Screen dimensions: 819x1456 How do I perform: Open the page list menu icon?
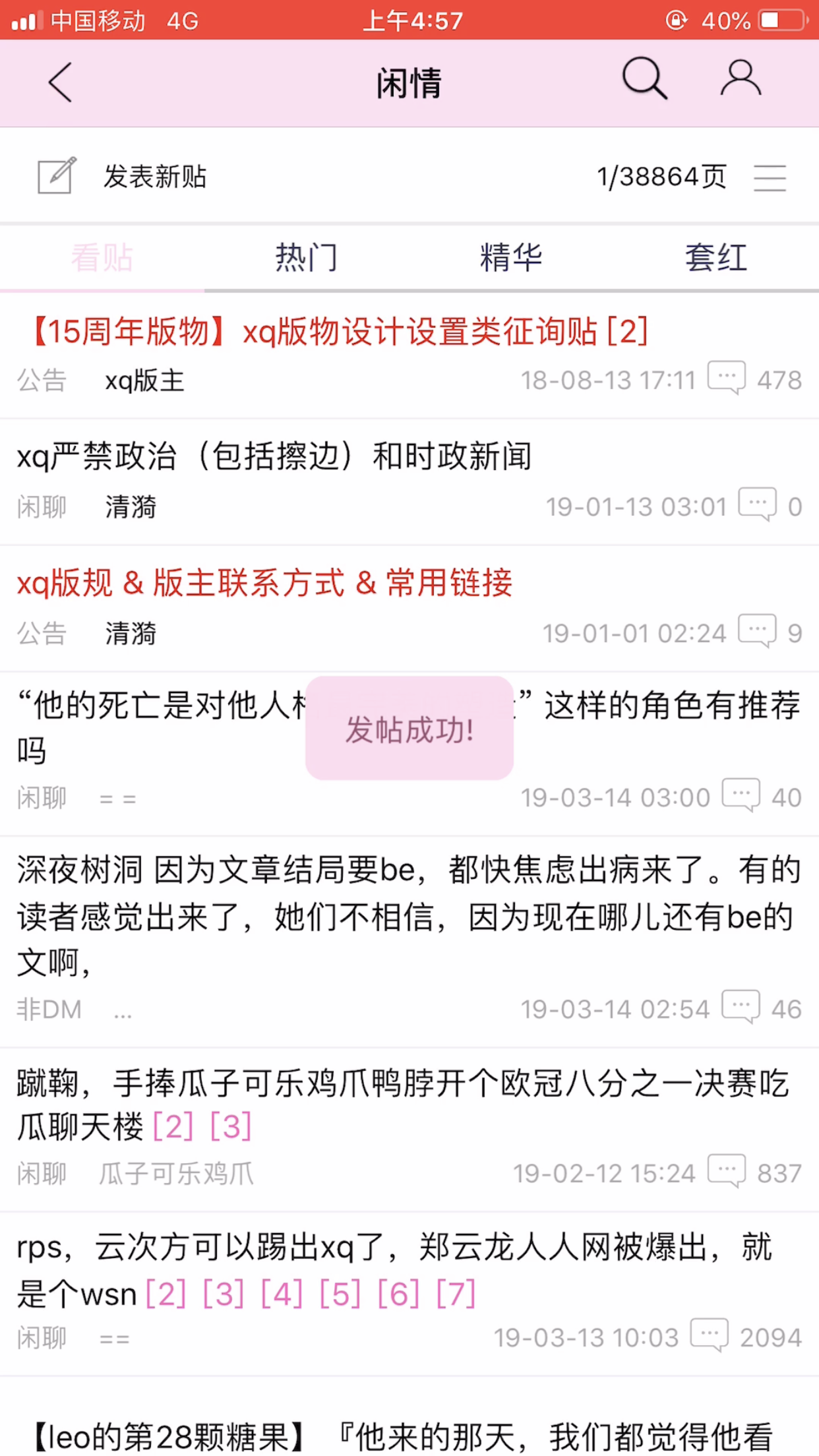click(770, 178)
